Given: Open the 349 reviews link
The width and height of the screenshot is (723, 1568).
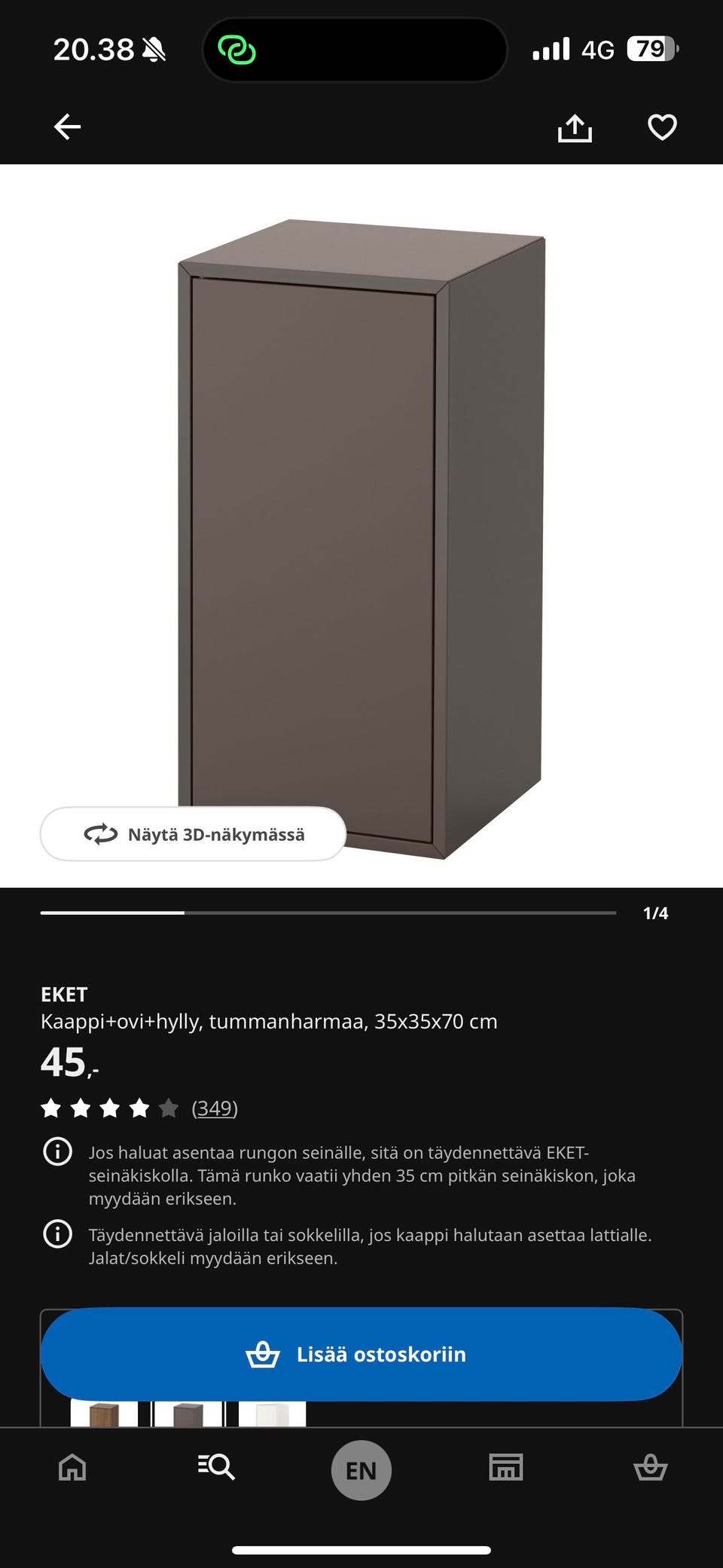Looking at the screenshot, I should click(x=215, y=1108).
